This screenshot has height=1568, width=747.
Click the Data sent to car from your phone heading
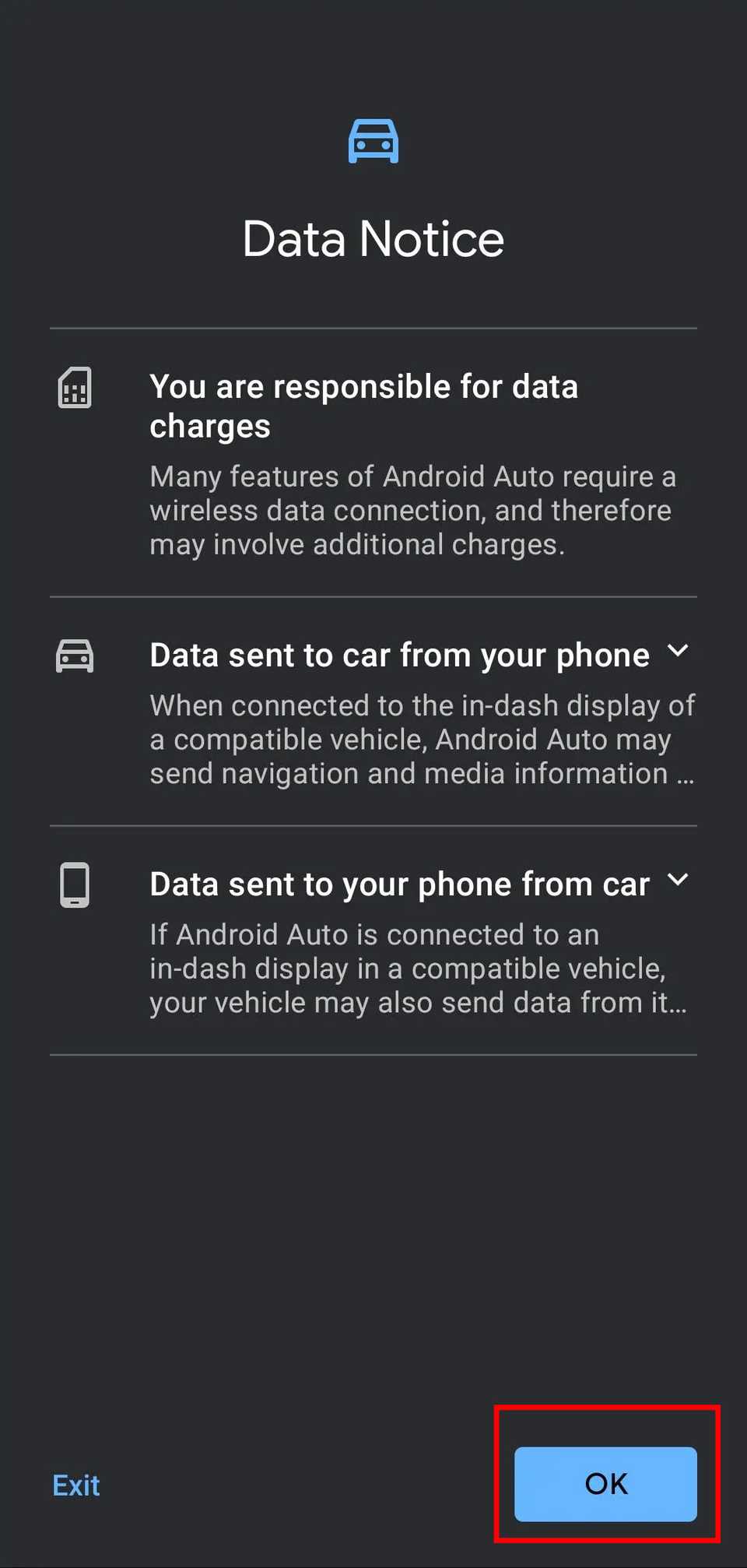click(x=398, y=655)
